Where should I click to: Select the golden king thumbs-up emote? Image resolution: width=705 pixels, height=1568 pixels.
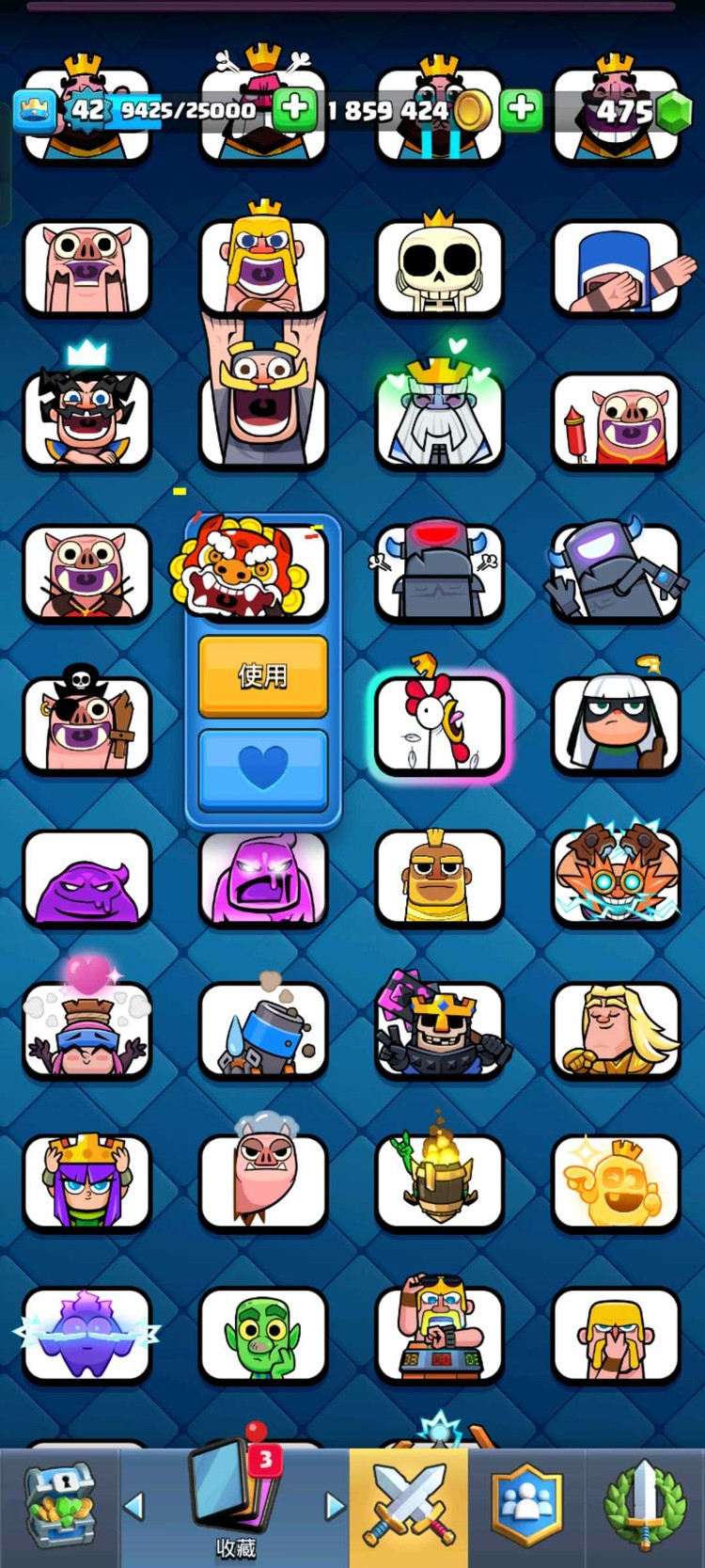point(616,1183)
